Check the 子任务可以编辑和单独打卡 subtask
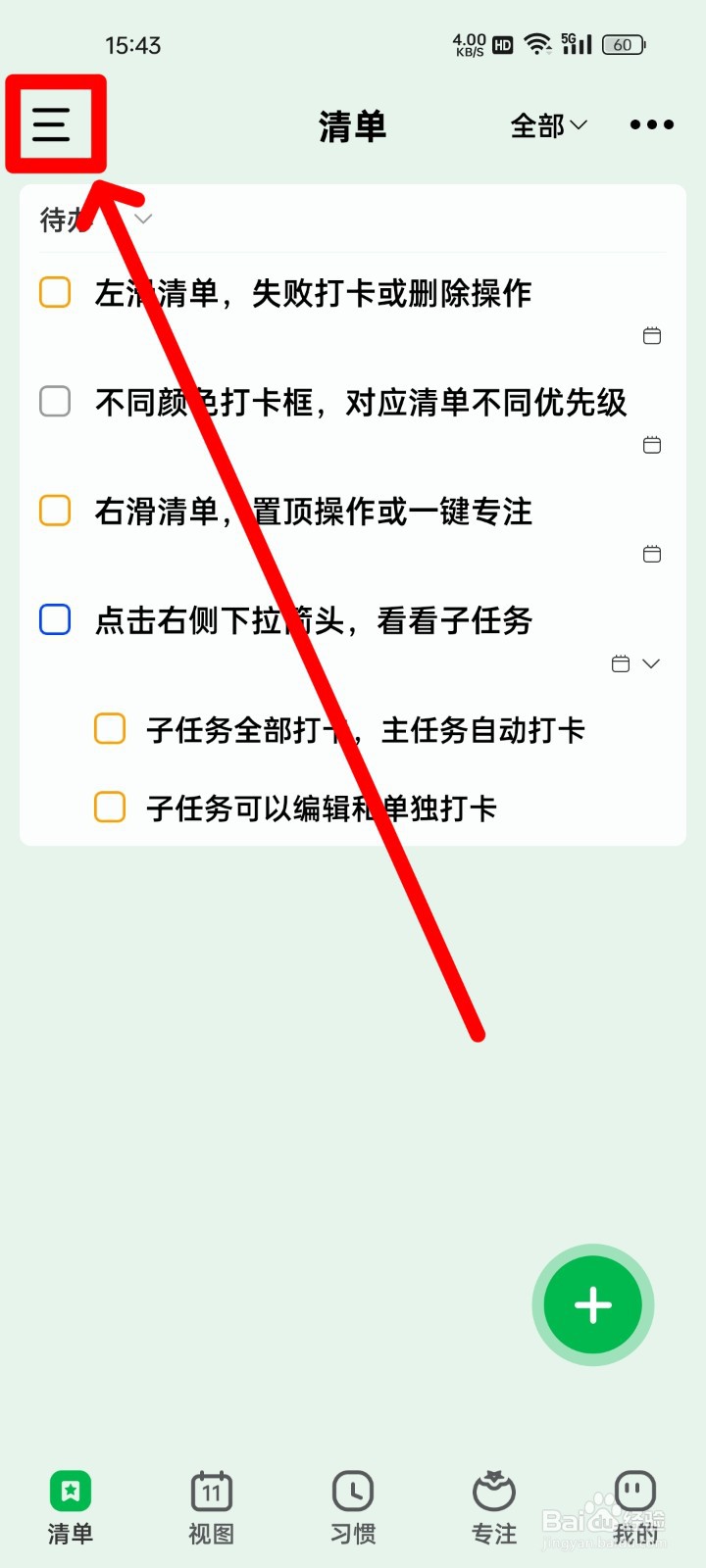 pos(109,806)
